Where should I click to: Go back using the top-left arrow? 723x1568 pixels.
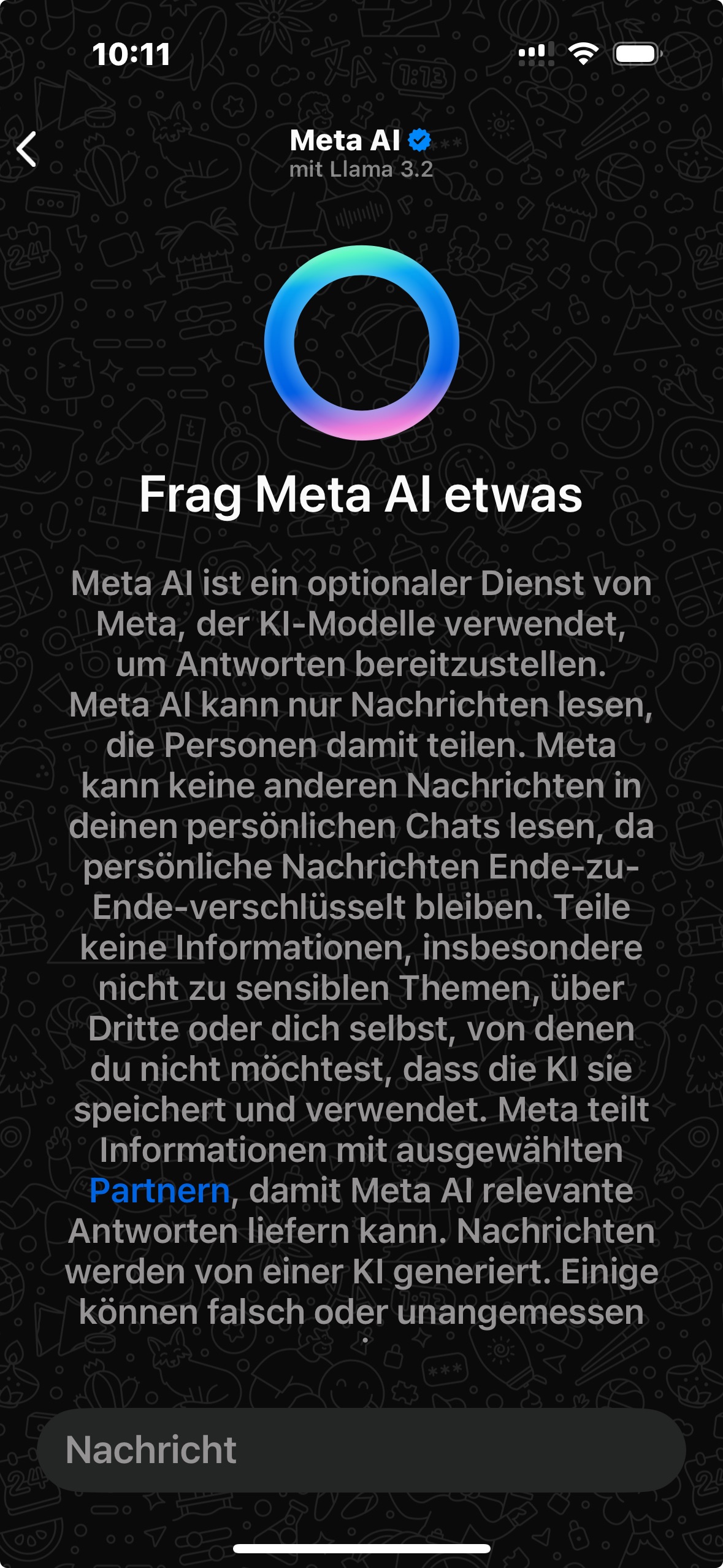26,149
